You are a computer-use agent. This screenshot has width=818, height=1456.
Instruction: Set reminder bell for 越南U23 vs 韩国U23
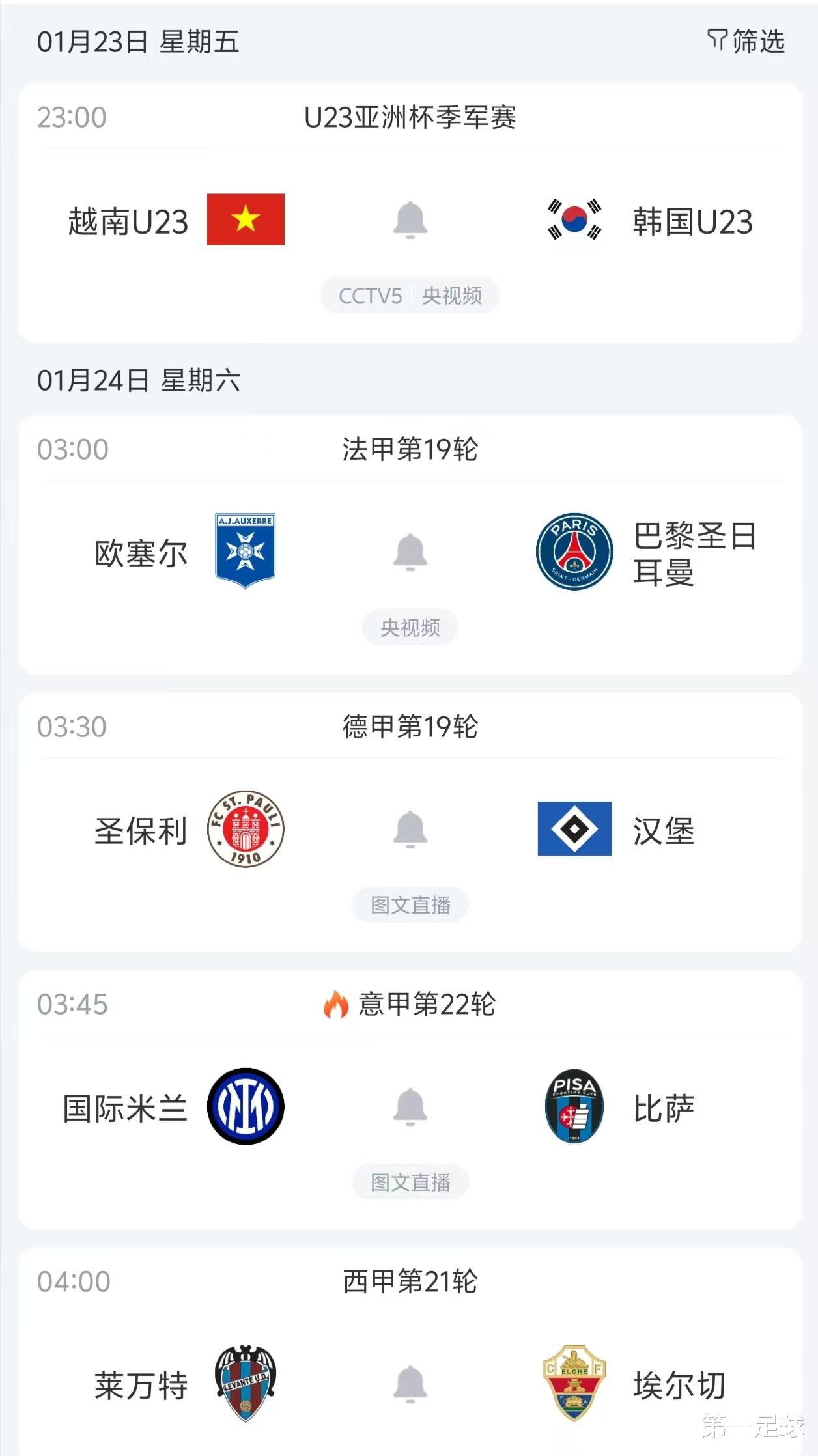[410, 220]
